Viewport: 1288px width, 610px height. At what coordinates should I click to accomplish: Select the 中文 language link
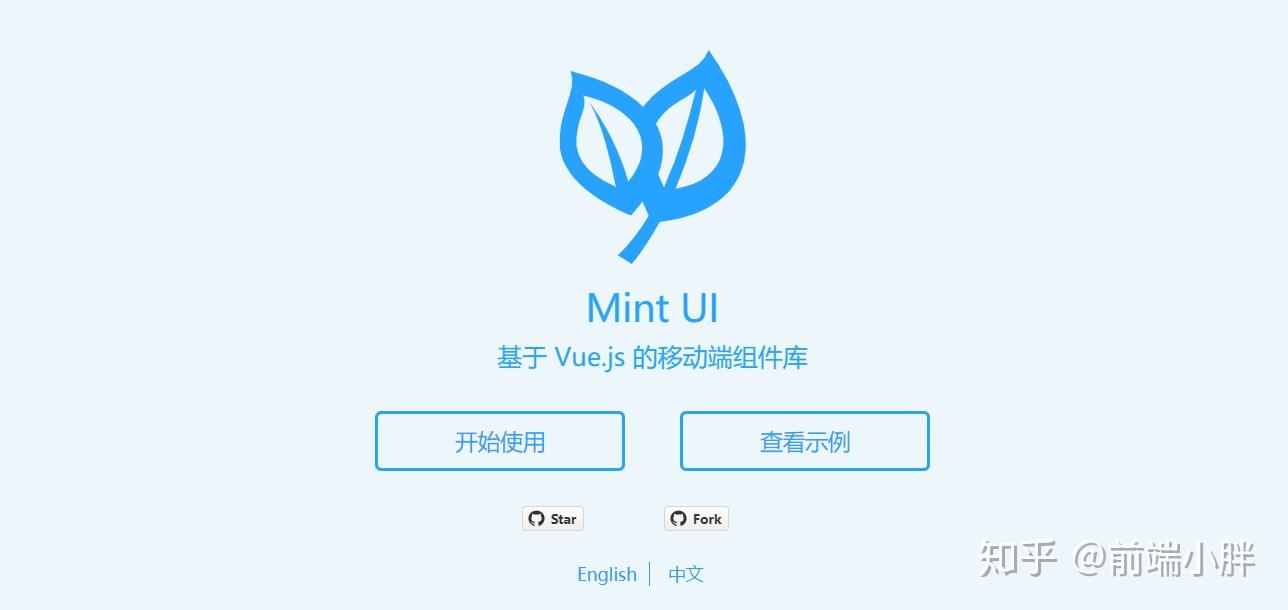tap(686, 574)
